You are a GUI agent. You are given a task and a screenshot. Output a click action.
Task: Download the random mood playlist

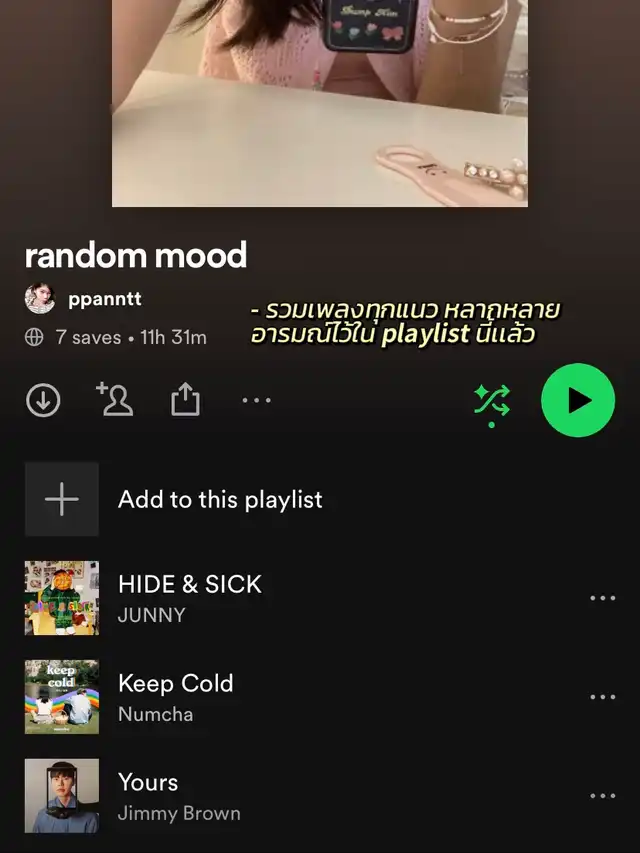(43, 401)
